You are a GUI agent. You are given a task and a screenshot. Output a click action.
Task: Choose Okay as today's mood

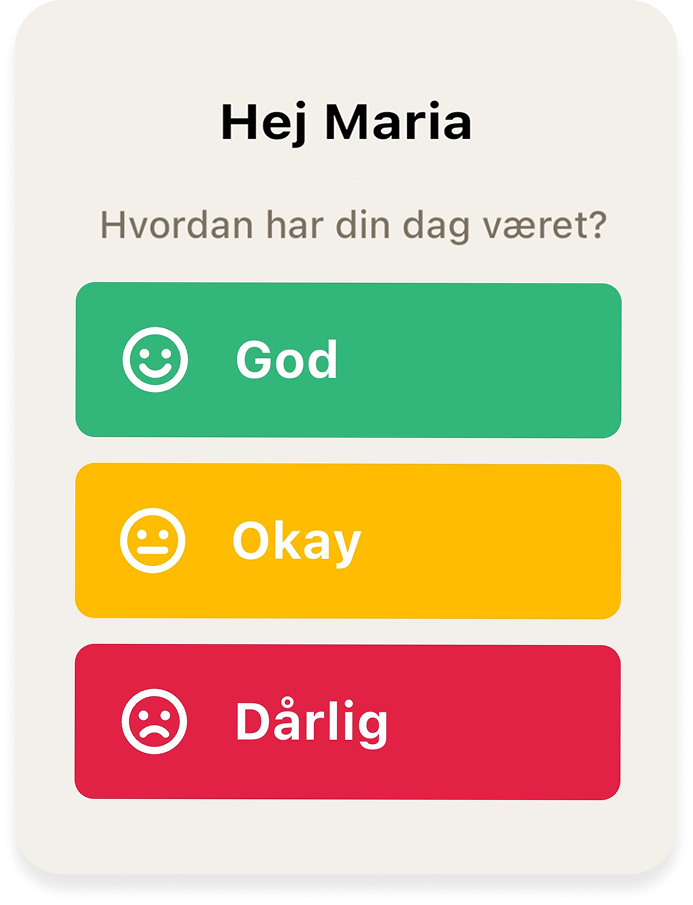coord(348,541)
